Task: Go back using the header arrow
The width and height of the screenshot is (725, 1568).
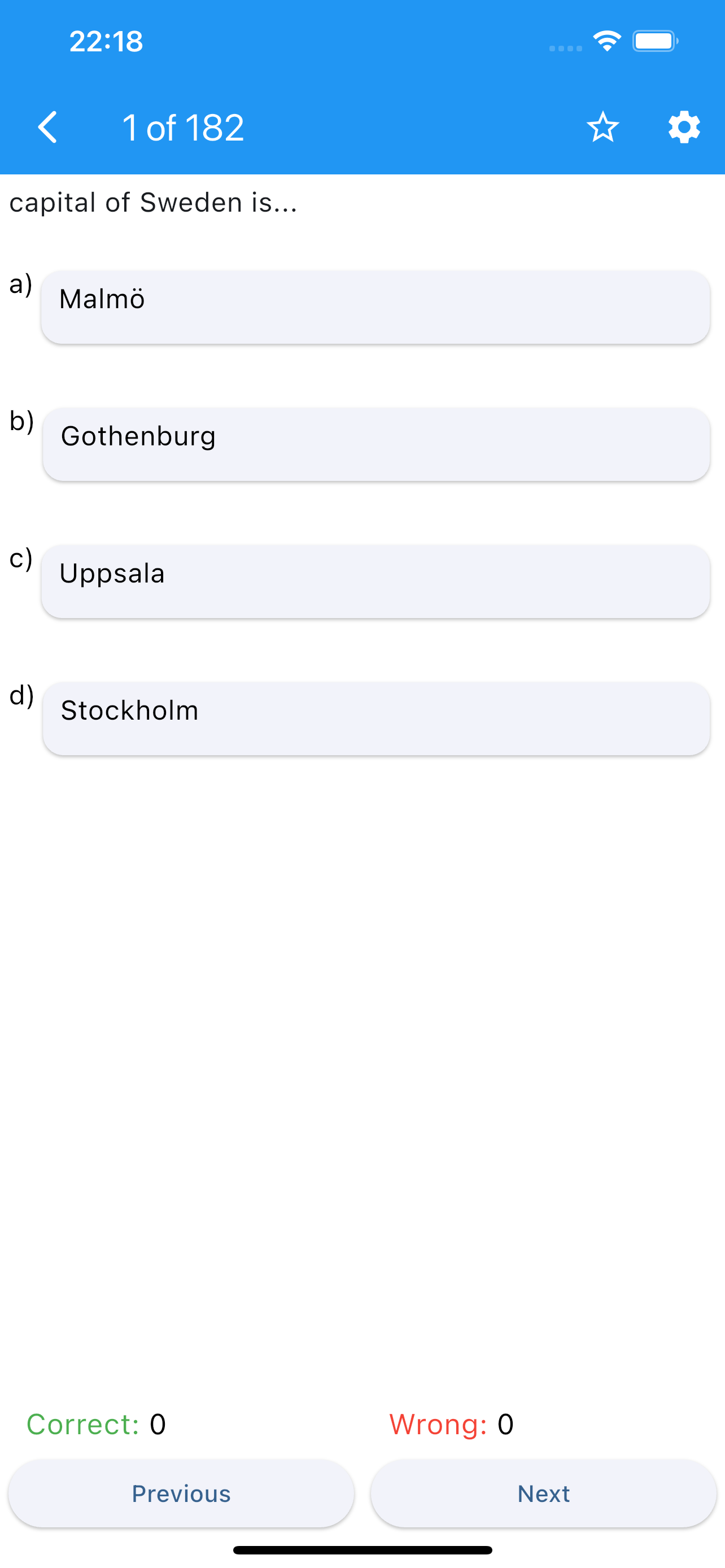Action: pyautogui.click(x=47, y=127)
